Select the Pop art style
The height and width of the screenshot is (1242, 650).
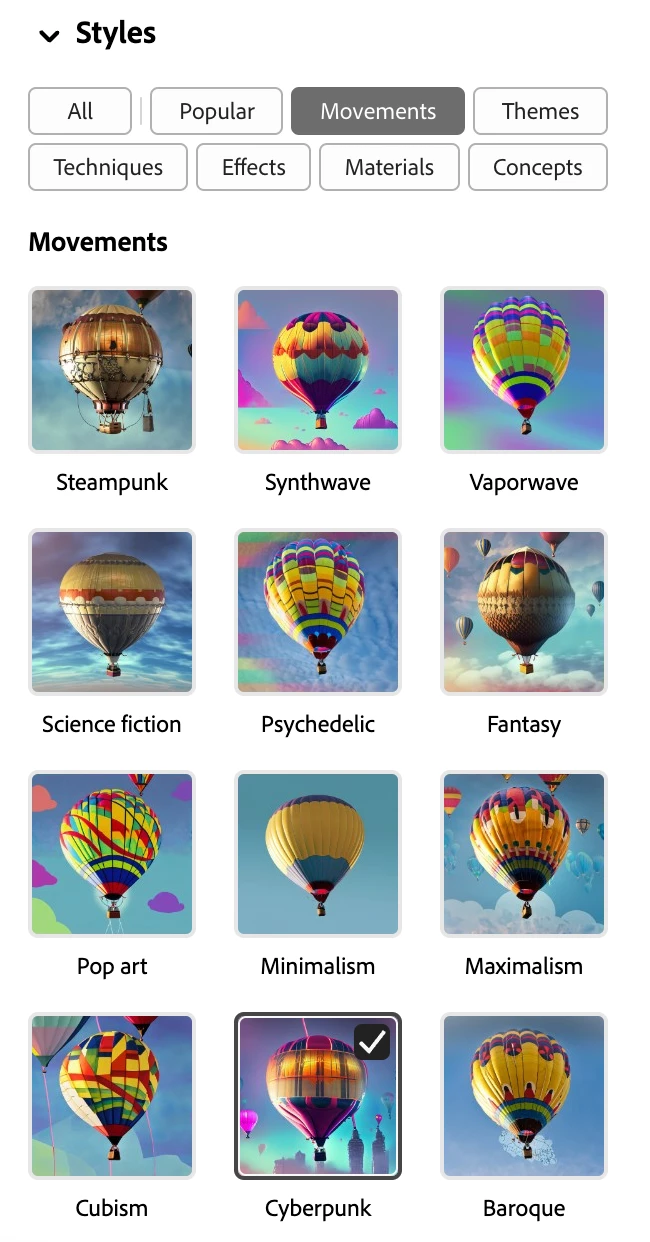pos(112,854)
